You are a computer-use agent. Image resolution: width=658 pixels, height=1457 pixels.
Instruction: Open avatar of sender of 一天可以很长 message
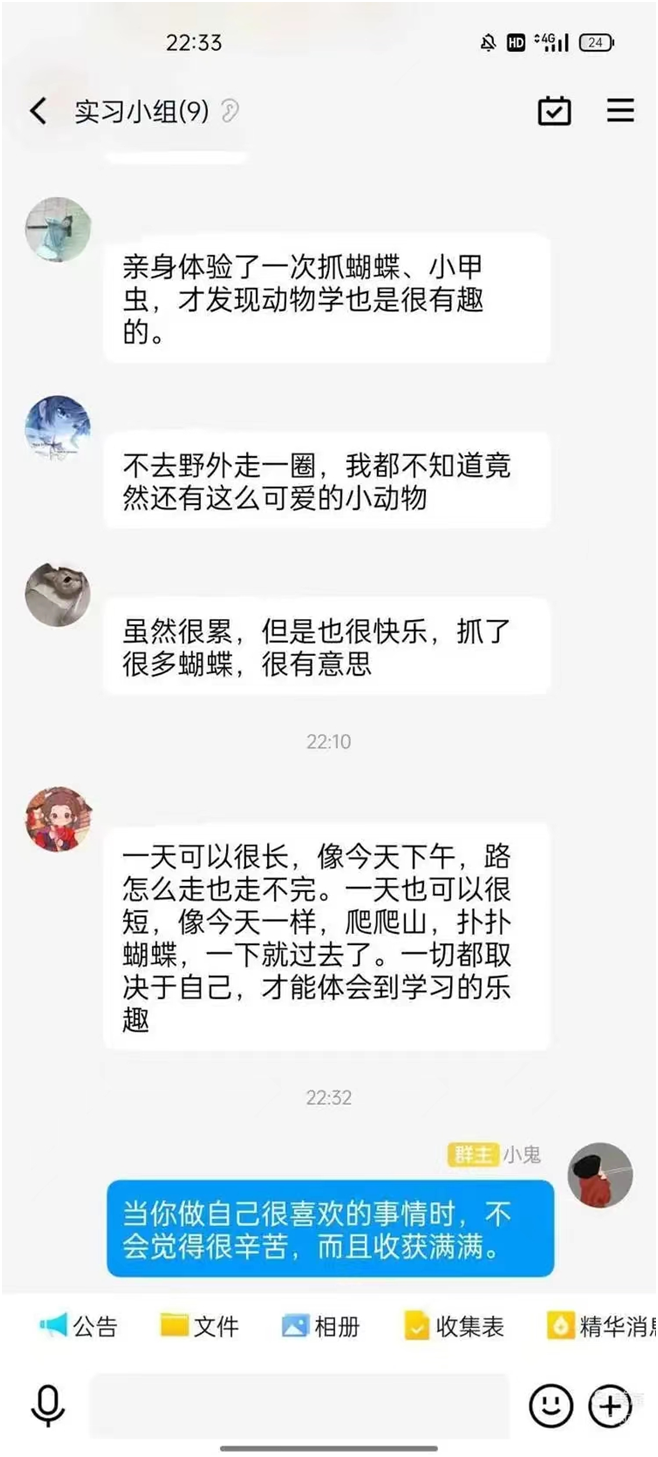(x=58, y=819)
